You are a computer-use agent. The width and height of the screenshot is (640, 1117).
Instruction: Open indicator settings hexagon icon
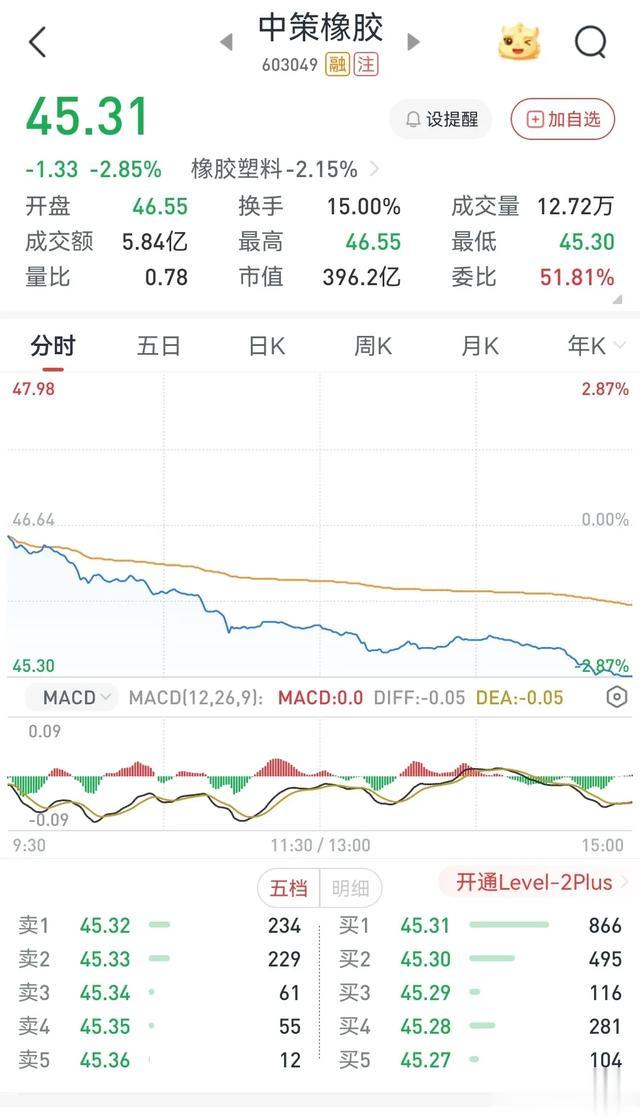tap(616, 697)
